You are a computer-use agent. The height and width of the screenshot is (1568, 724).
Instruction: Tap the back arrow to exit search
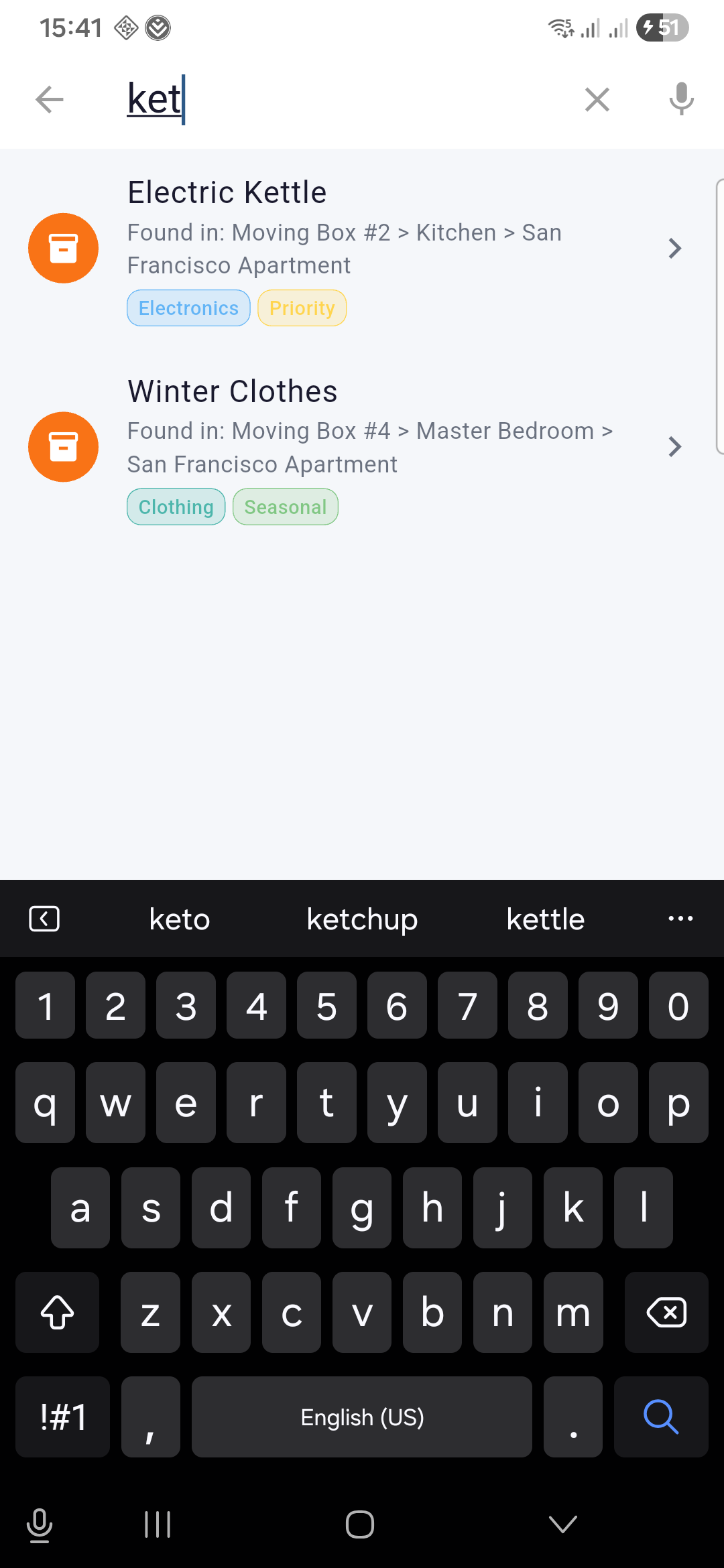click(48, 99)
